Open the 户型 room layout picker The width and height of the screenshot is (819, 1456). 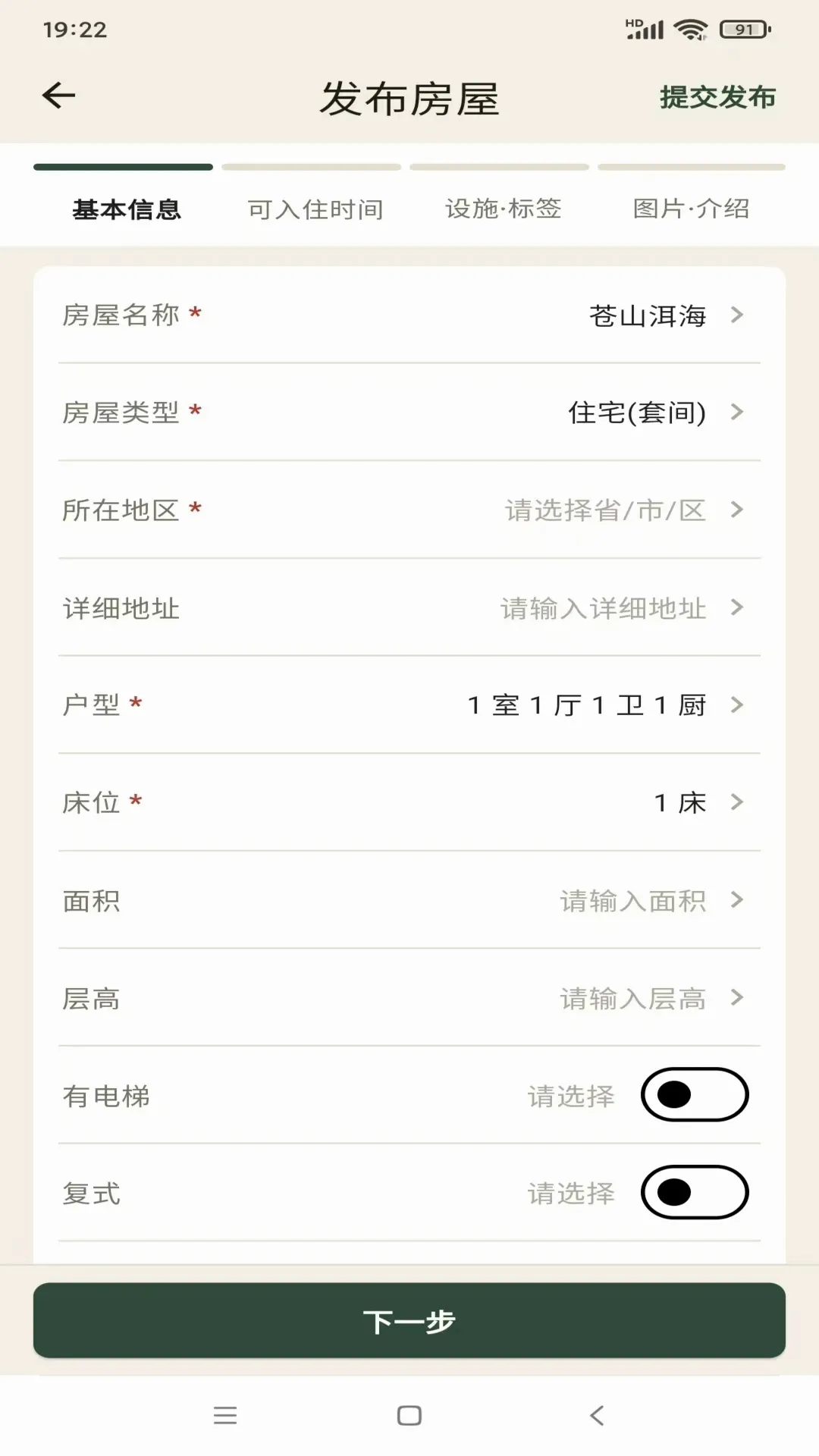pos(409,705)
